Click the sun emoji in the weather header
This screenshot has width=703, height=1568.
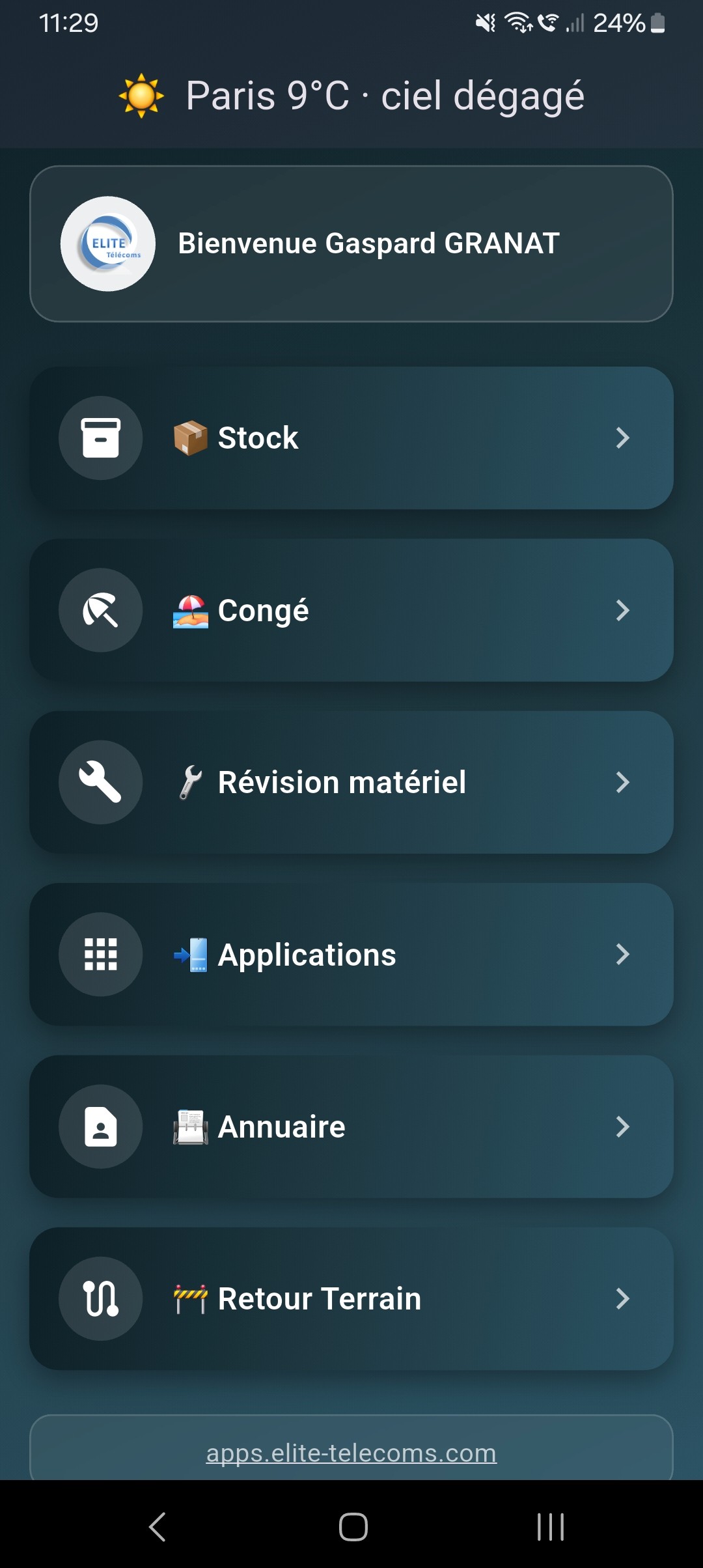140,96
